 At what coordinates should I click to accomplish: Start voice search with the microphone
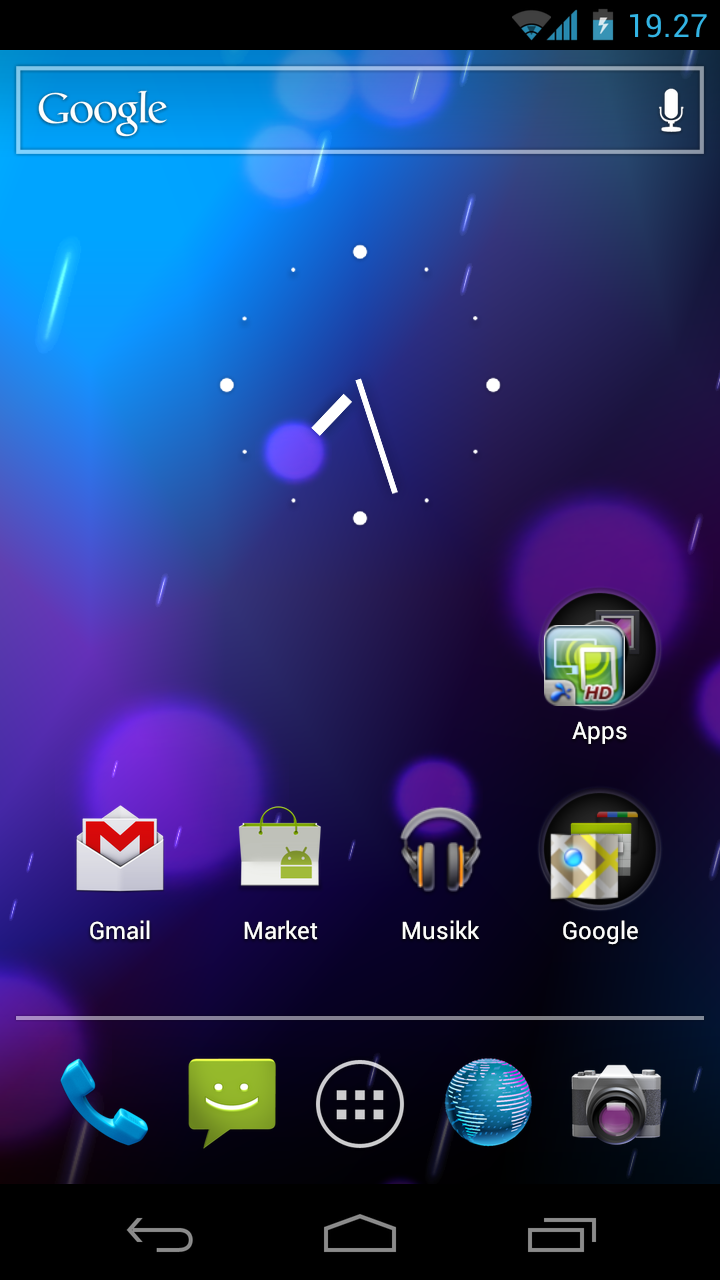(x=671, y=110)
